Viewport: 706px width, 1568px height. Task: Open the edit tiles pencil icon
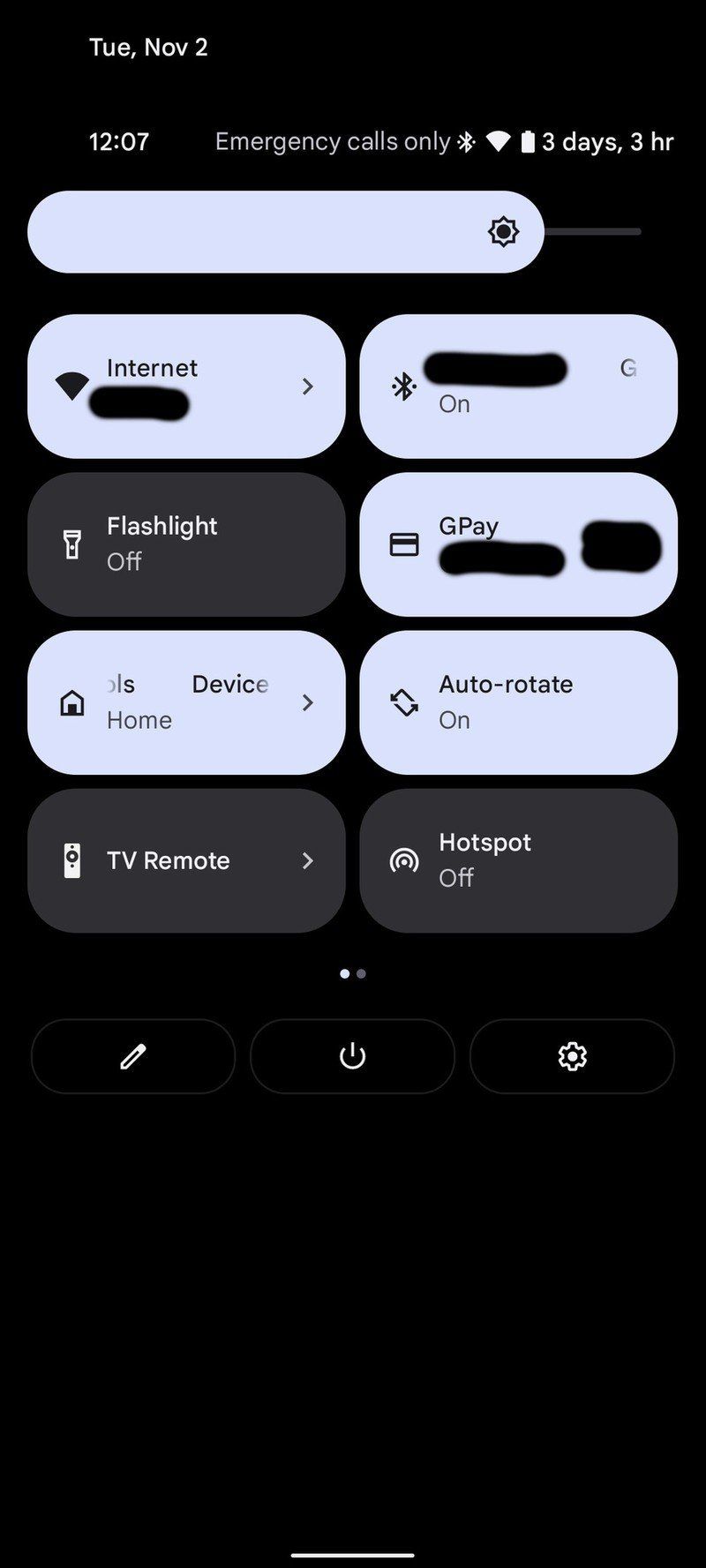coord(132,1056)
